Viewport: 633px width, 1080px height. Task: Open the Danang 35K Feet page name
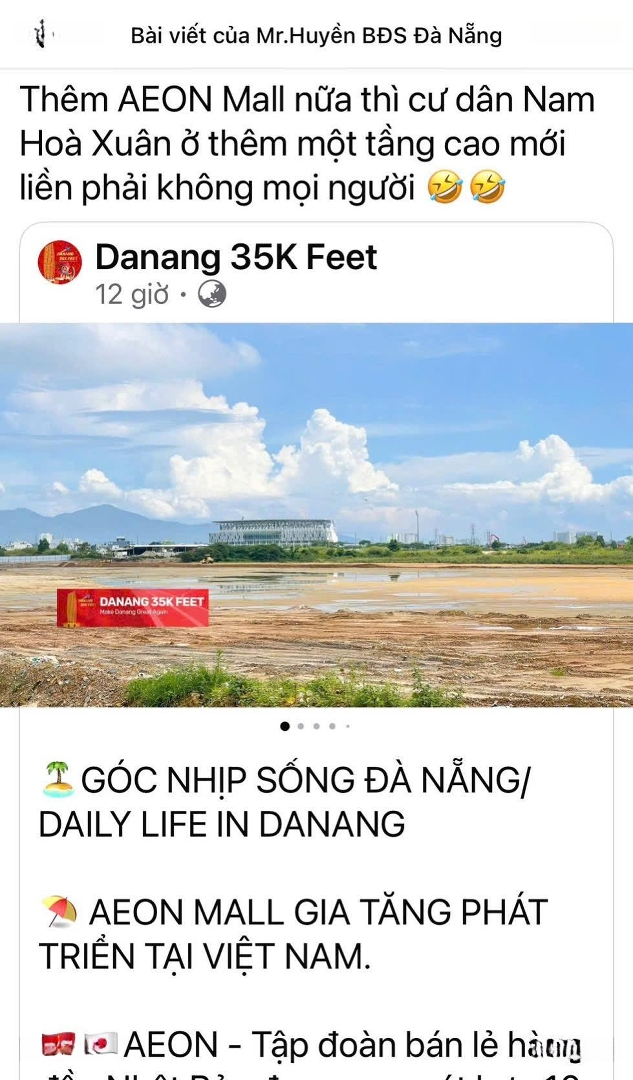pos(236,258)
